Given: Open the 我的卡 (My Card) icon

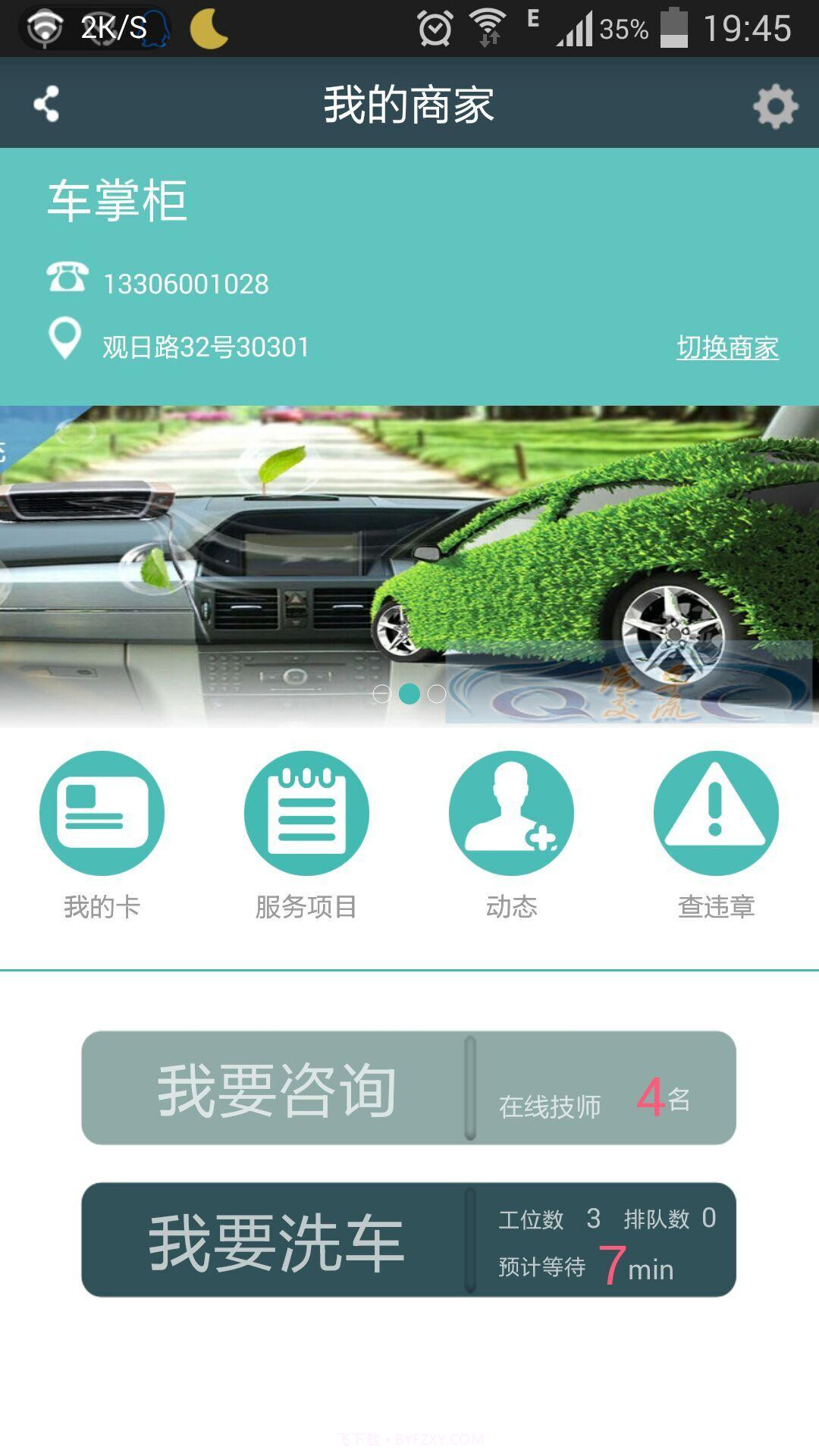Looking at the screenshot, I should [102, 811].
